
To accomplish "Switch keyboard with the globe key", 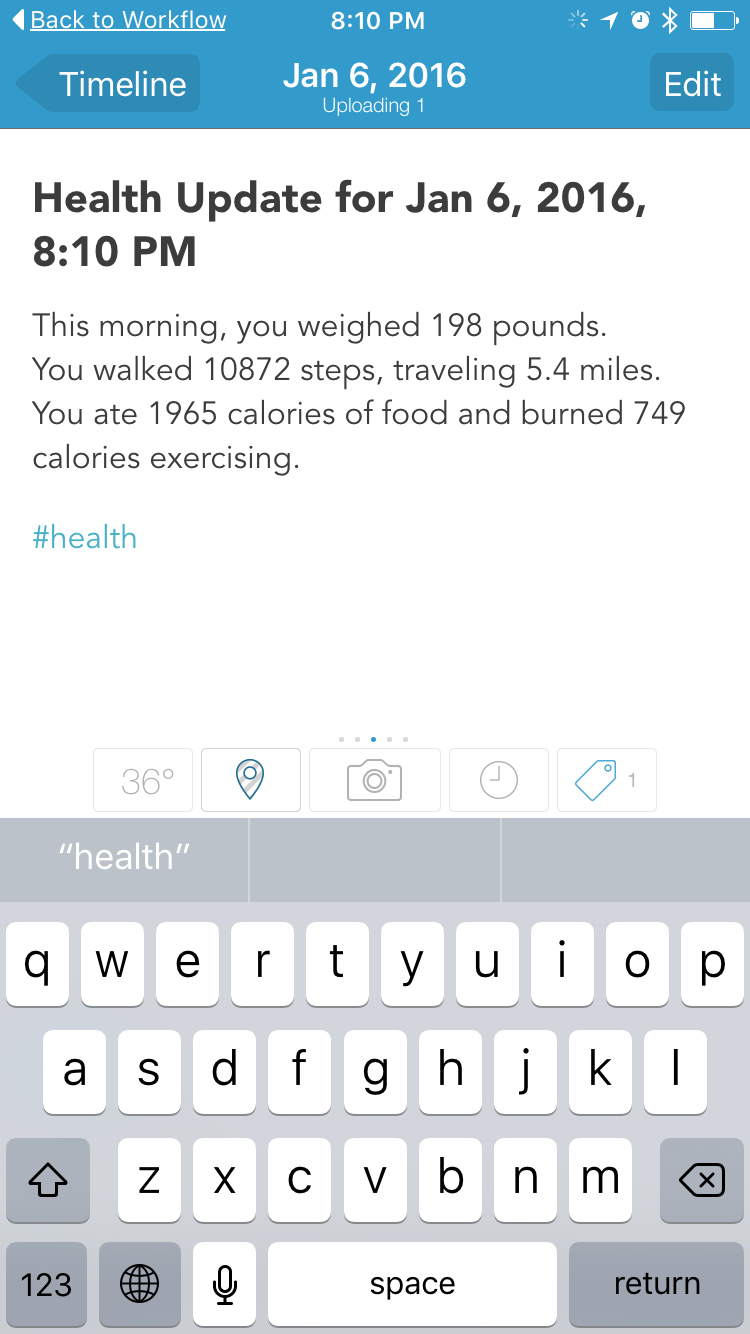I will point(139,1284).
